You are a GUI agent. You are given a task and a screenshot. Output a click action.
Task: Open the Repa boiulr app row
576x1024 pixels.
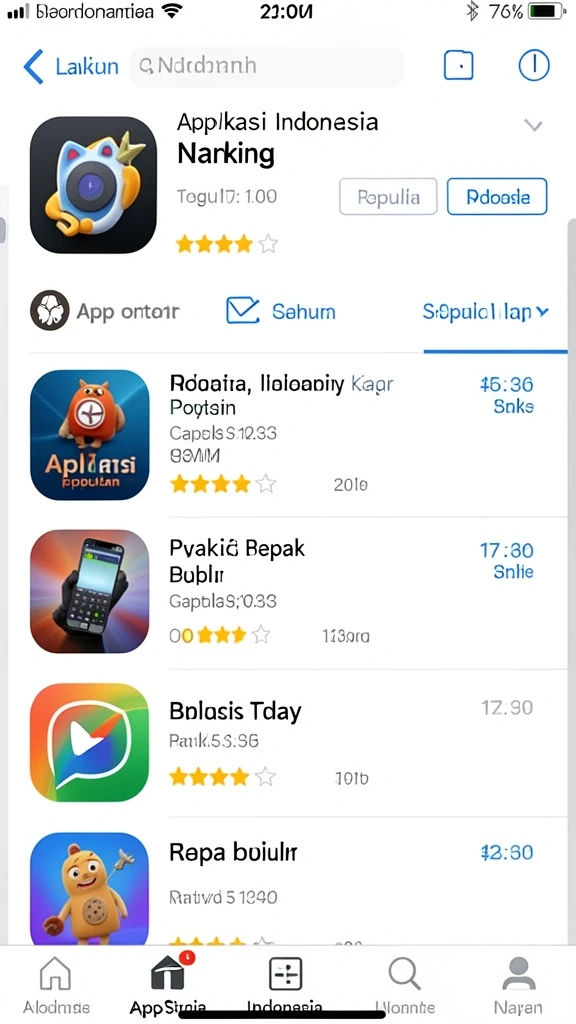298,887
